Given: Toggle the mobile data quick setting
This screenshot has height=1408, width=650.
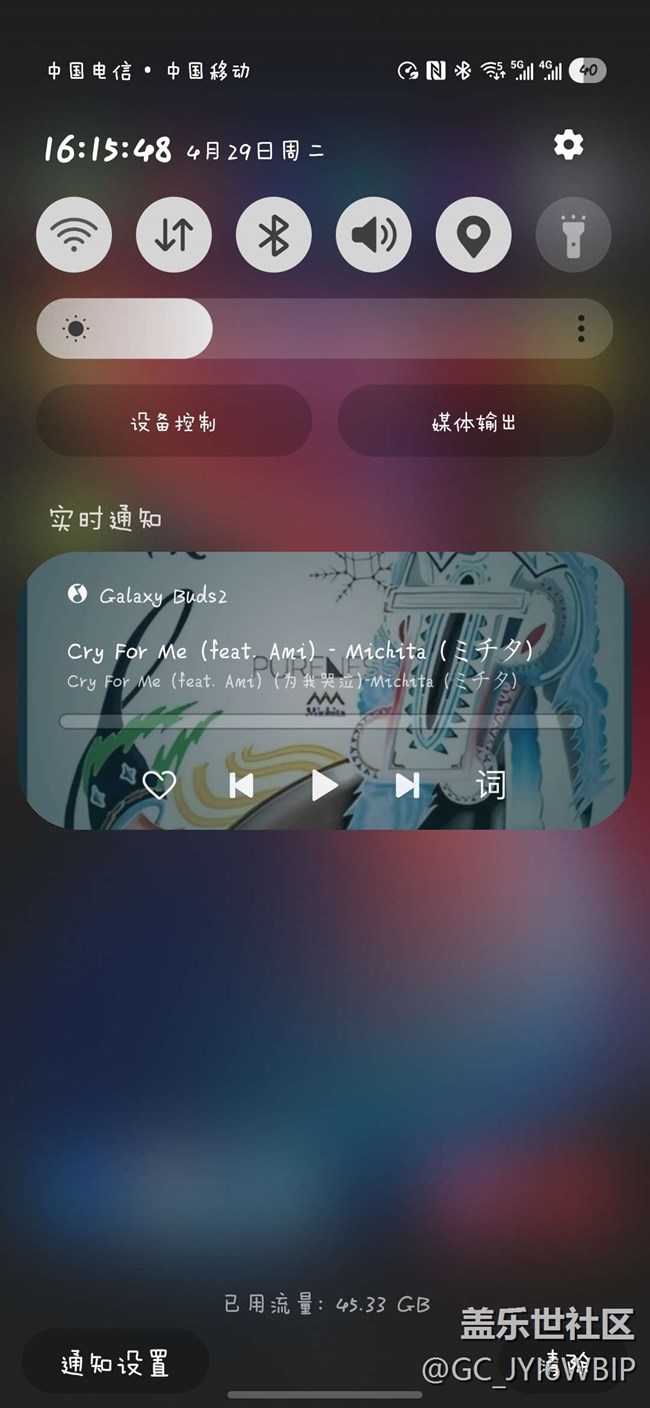Looking at the screenshot, I should click(x=174, y=235).
